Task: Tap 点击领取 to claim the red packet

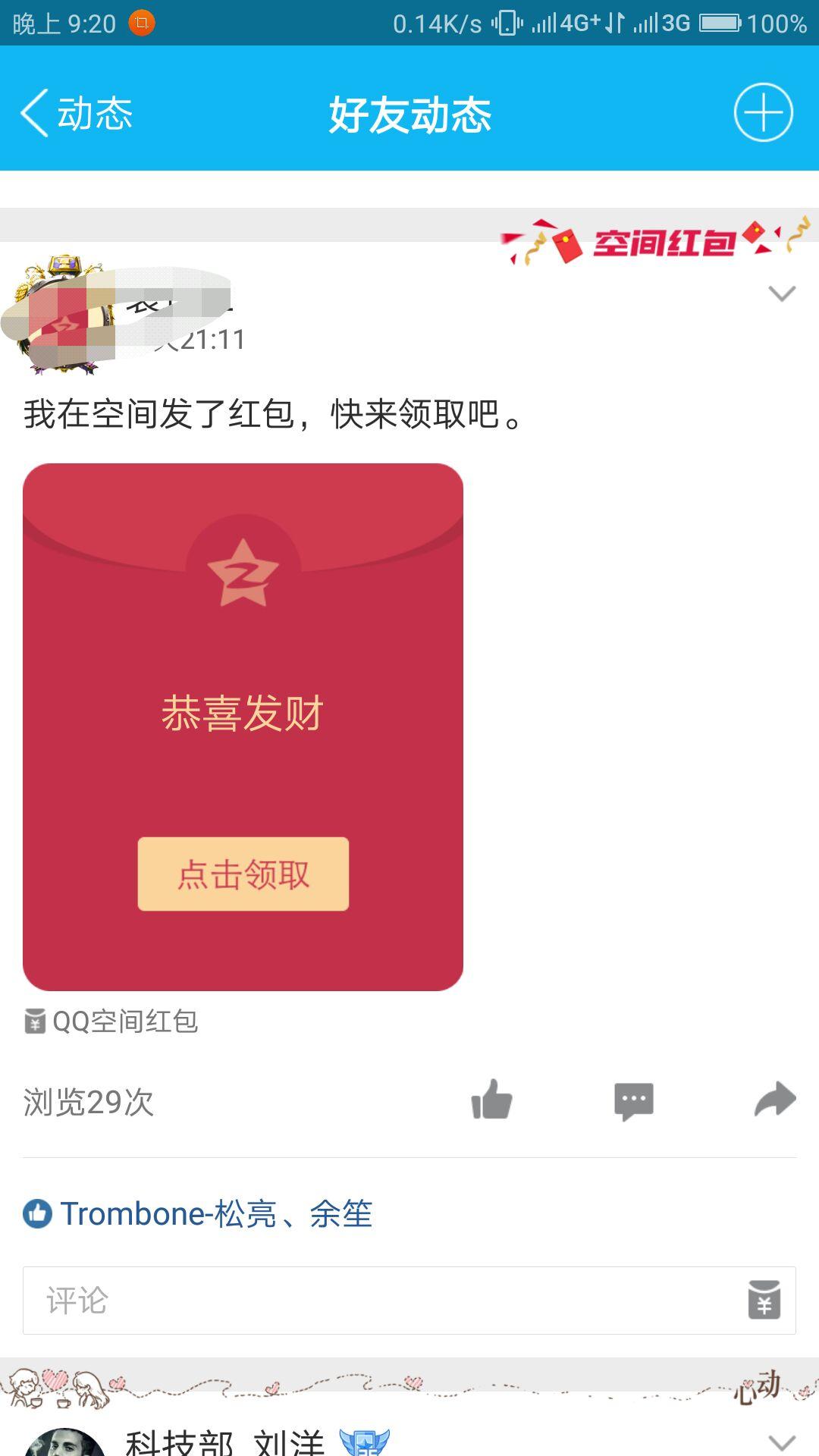Action: tap(243, 874)
